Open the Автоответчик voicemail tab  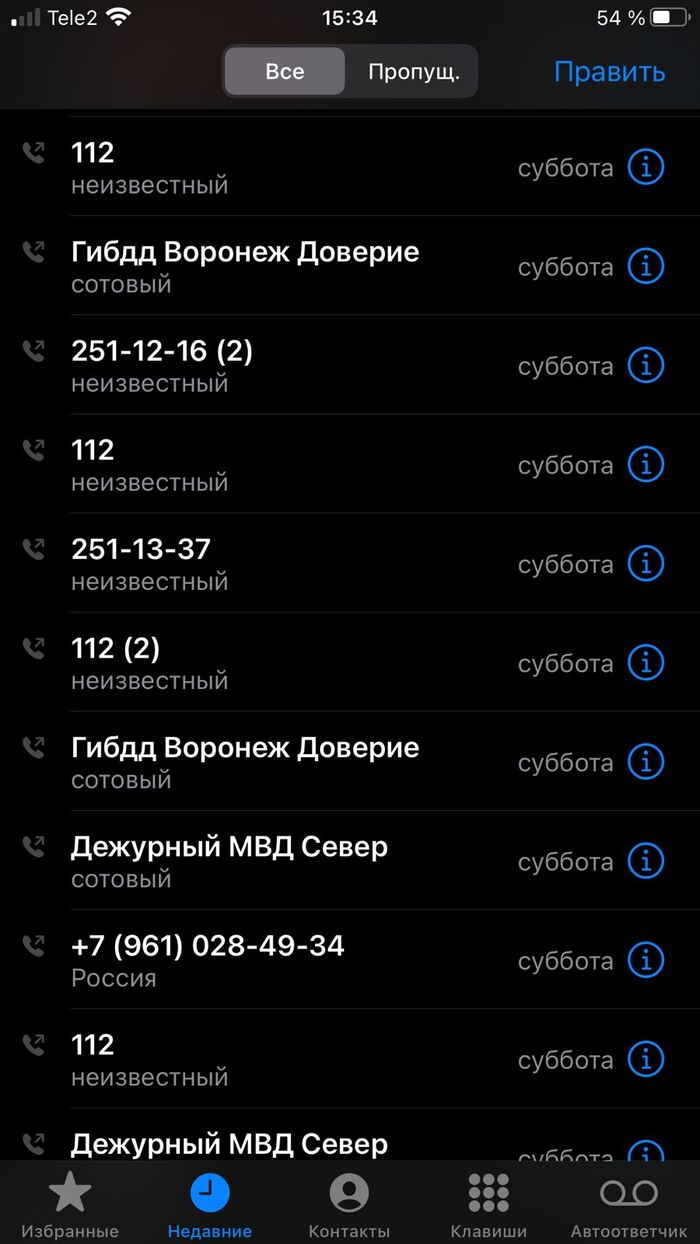(629, 1205)
